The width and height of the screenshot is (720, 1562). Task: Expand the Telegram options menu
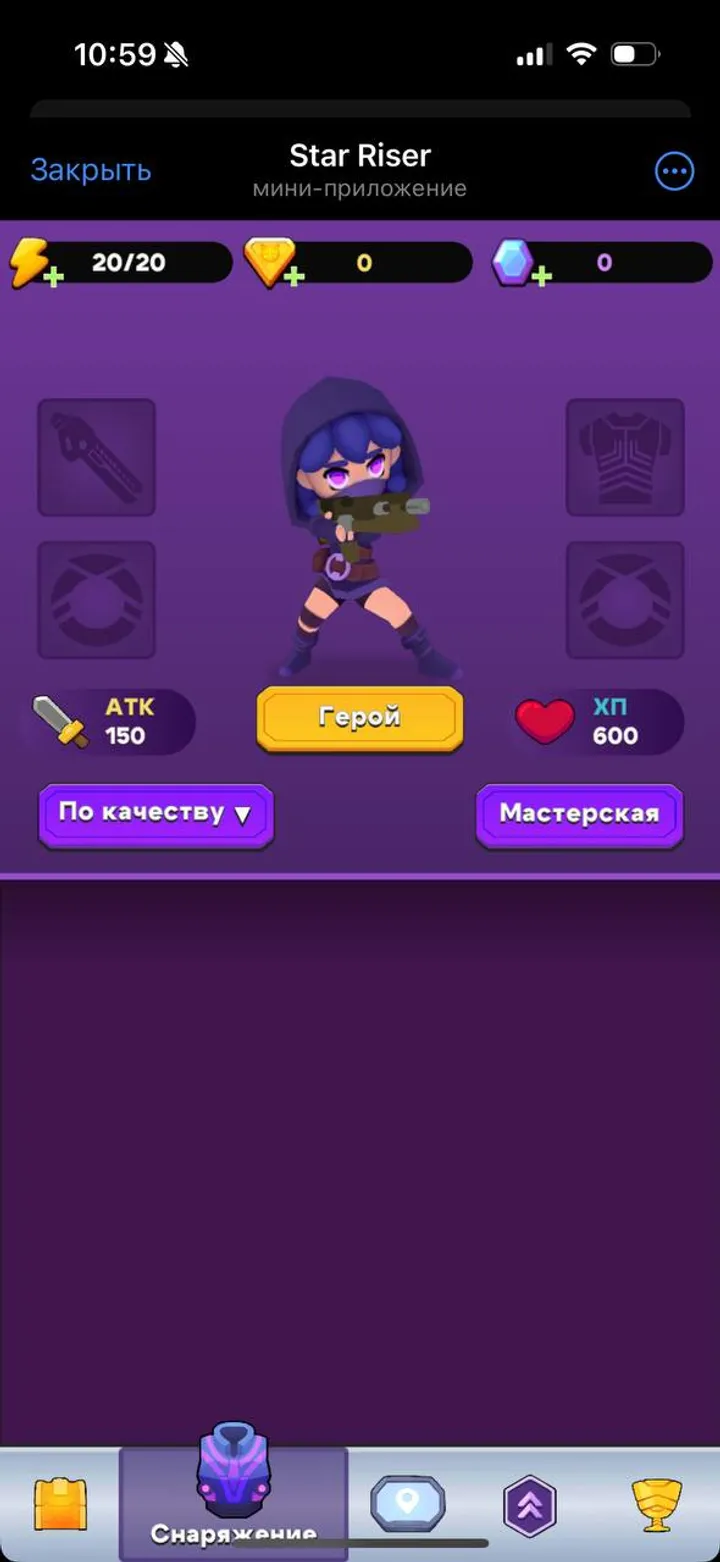[674, 171]
